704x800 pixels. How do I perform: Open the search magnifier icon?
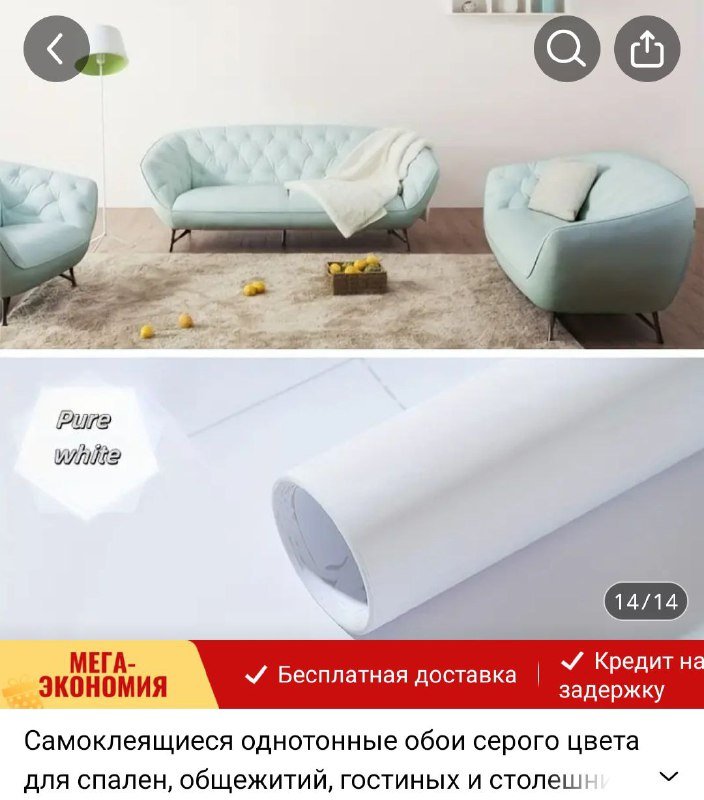(x=566, y=48)
